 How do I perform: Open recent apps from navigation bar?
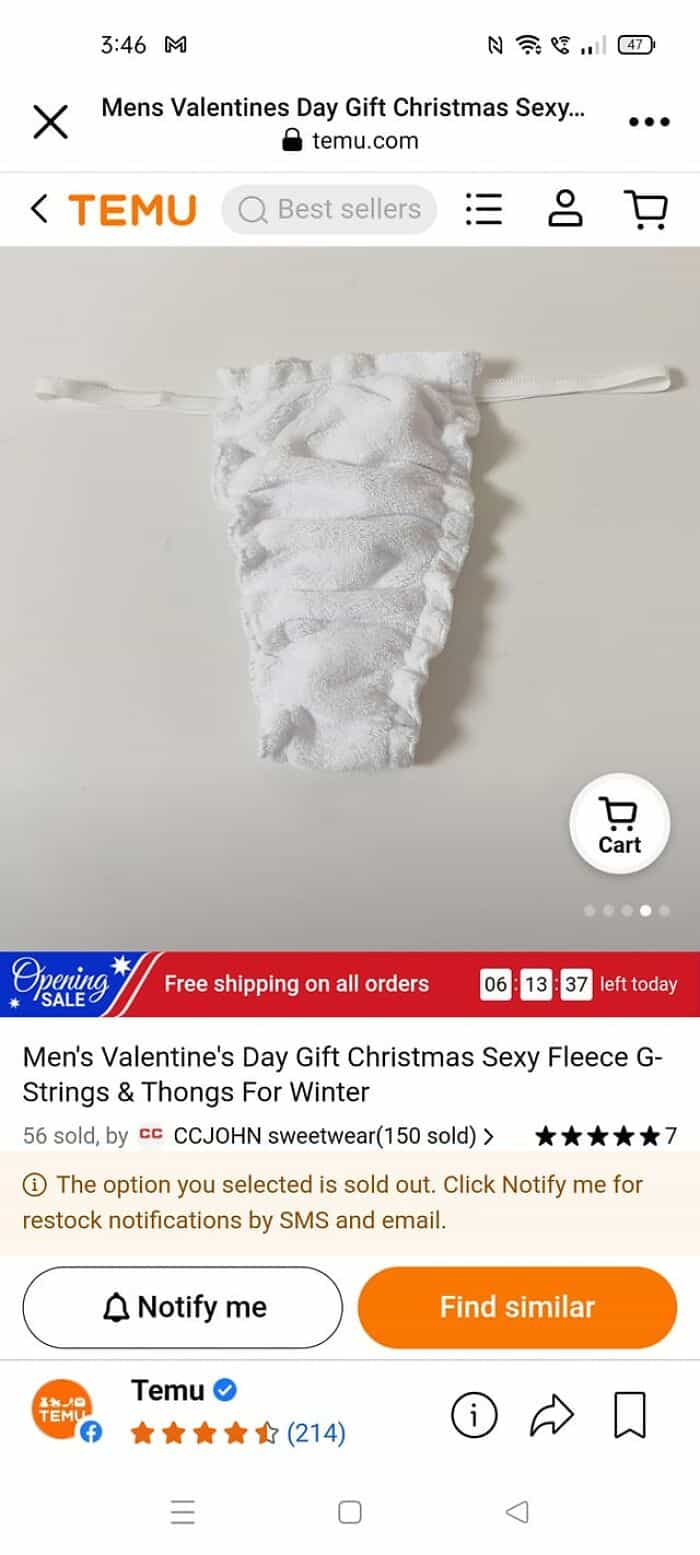click(182, 1512)
